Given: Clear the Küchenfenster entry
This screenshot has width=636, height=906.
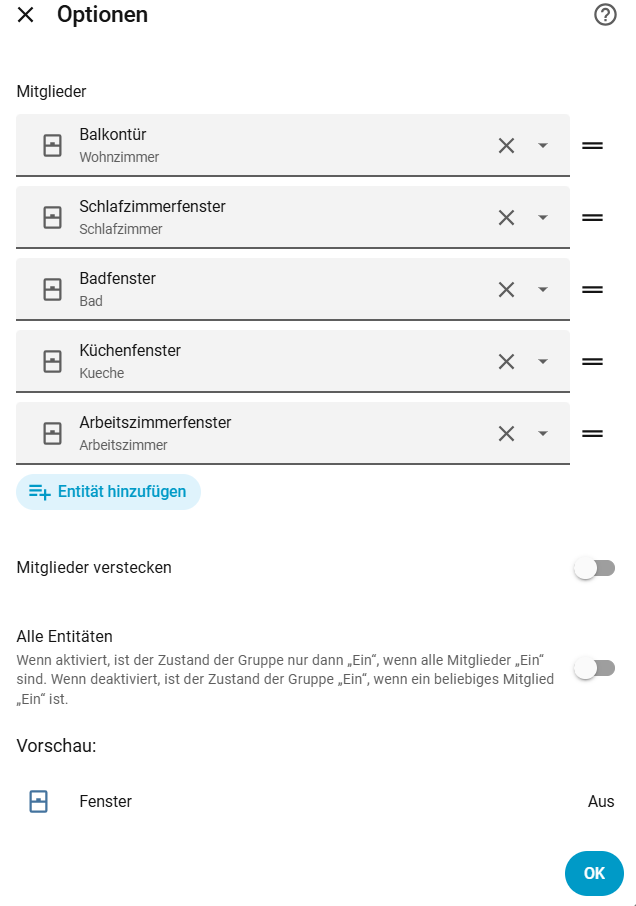Looking at the screenshot, I should 506,362.
